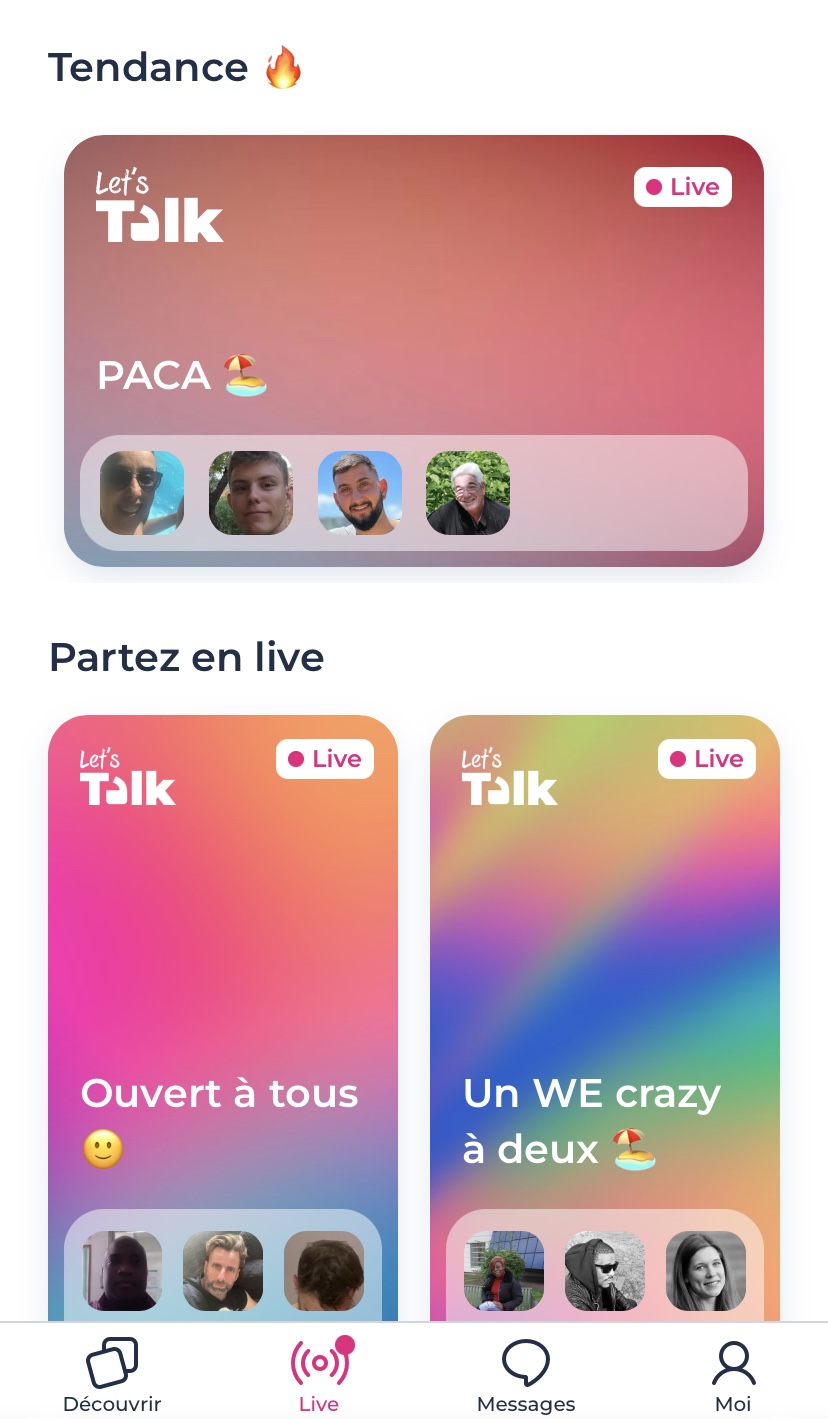Open the Moi profile tab
The height and width of the screenshot is (1419, 828).
click(x=733, y=1375)
